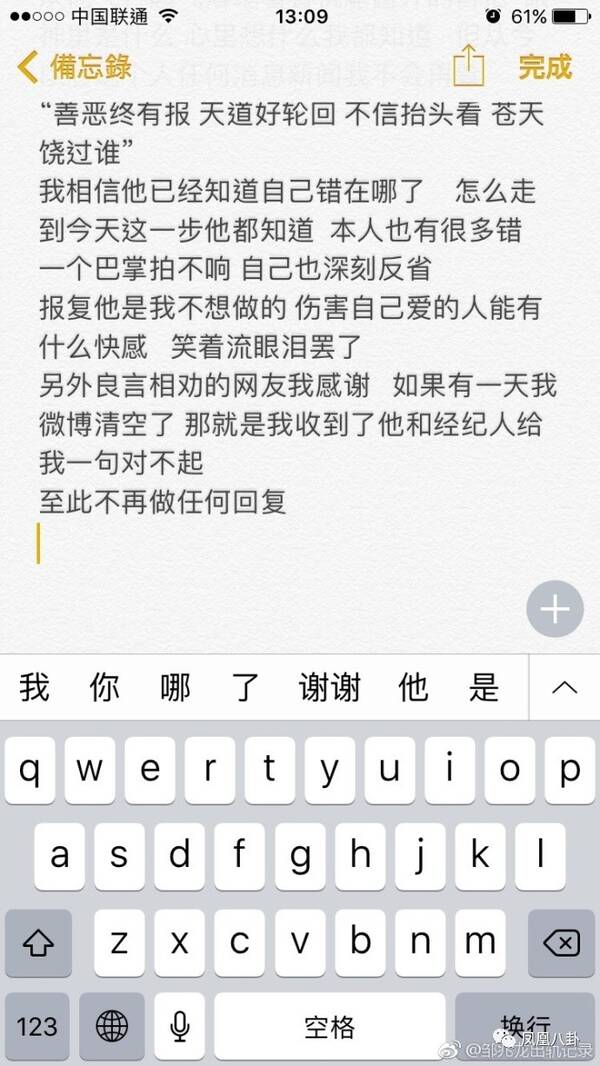This screenshot has width=600, height=1066.
Task: Hit the 空格 space bar
Action: point(329,1026)
